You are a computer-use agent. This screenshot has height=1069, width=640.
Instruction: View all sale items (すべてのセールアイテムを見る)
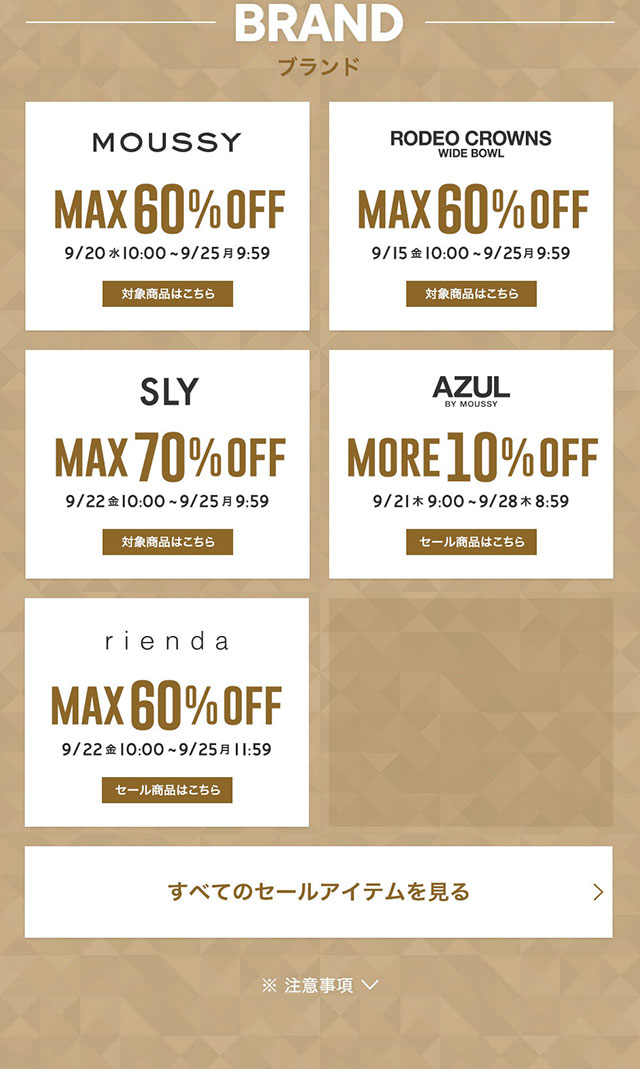(x=318, y=891)
